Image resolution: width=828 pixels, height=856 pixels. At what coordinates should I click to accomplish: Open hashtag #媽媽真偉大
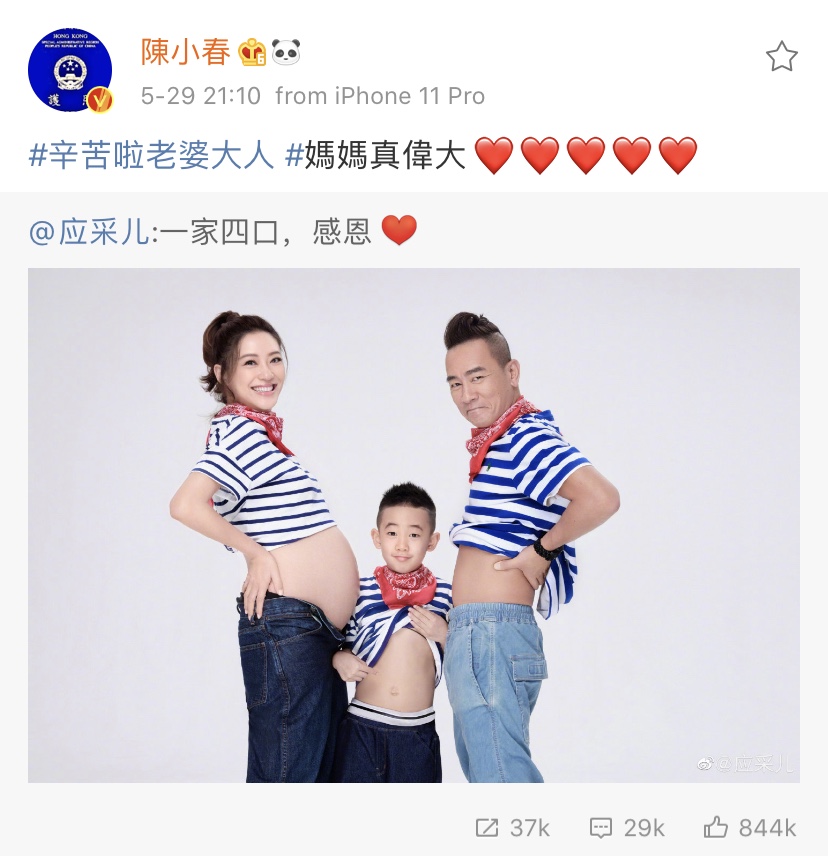point(376,156)
